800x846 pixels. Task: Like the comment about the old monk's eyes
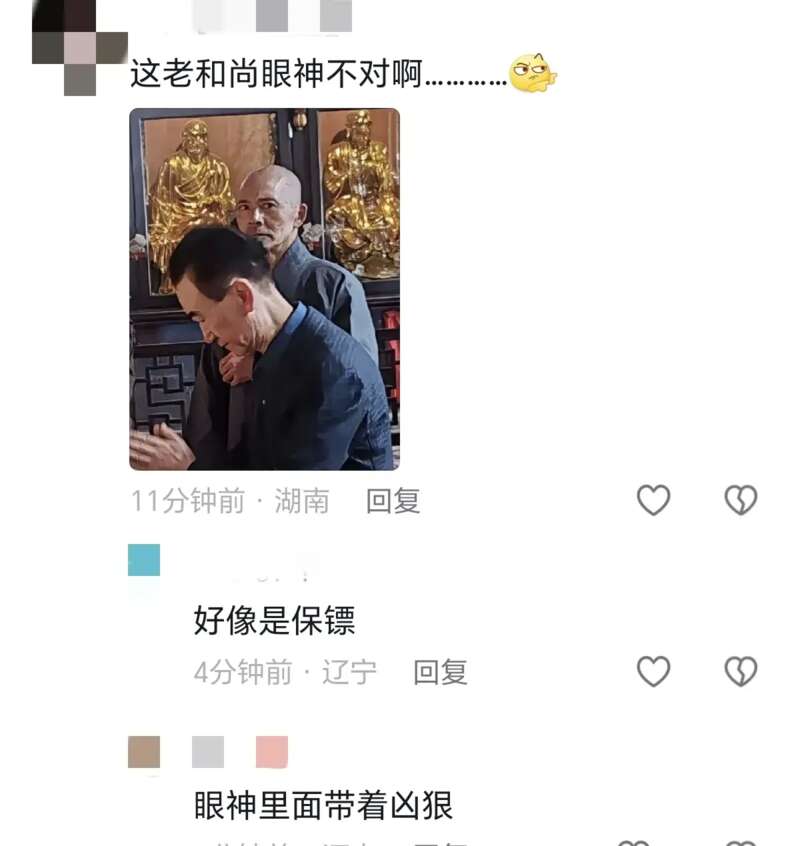coord(653,500)
